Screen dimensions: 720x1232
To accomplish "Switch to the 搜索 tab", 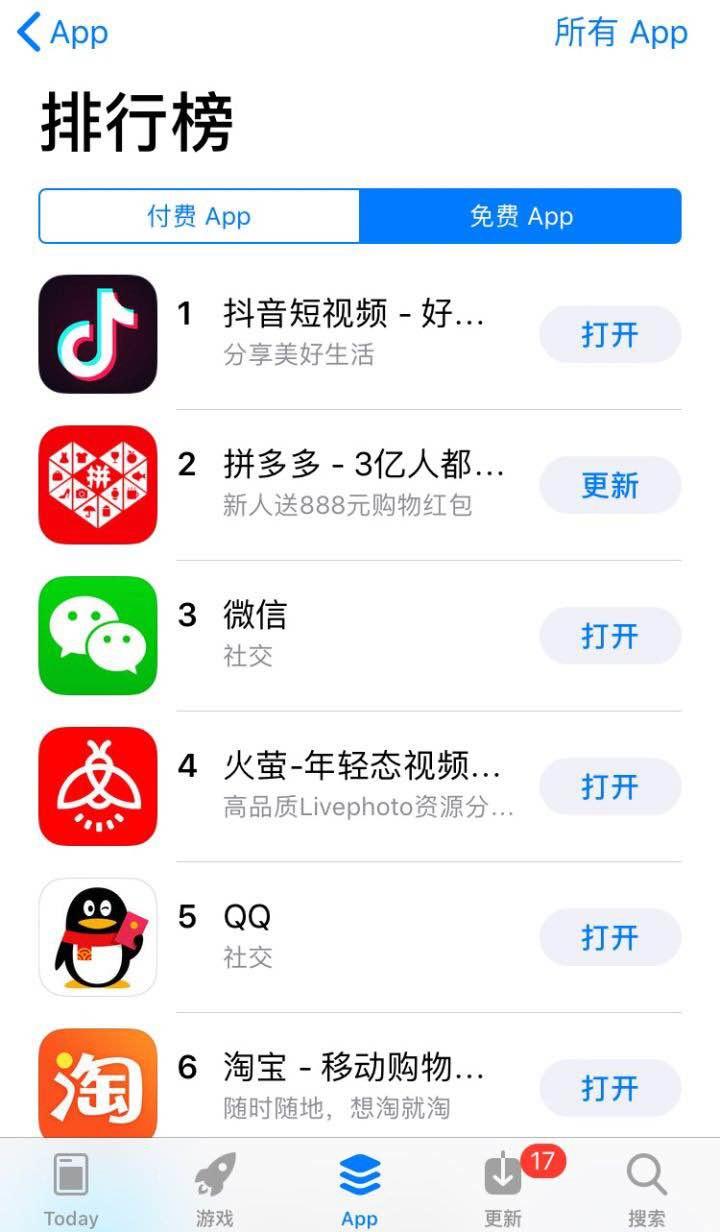I will tap(647, 1188).
